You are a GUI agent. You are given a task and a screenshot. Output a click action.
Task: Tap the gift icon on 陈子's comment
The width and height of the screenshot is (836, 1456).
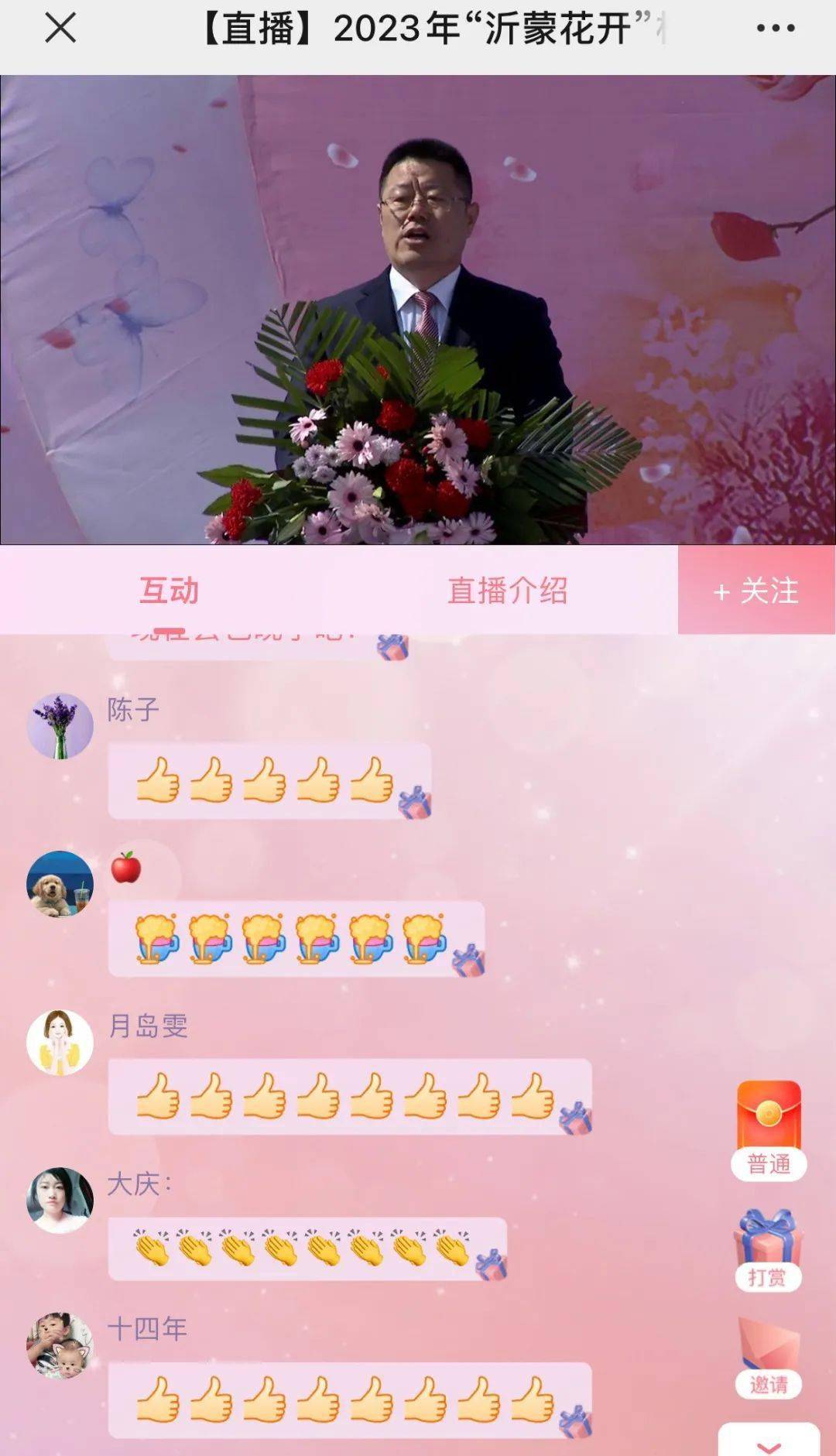(x=415, y=803)
